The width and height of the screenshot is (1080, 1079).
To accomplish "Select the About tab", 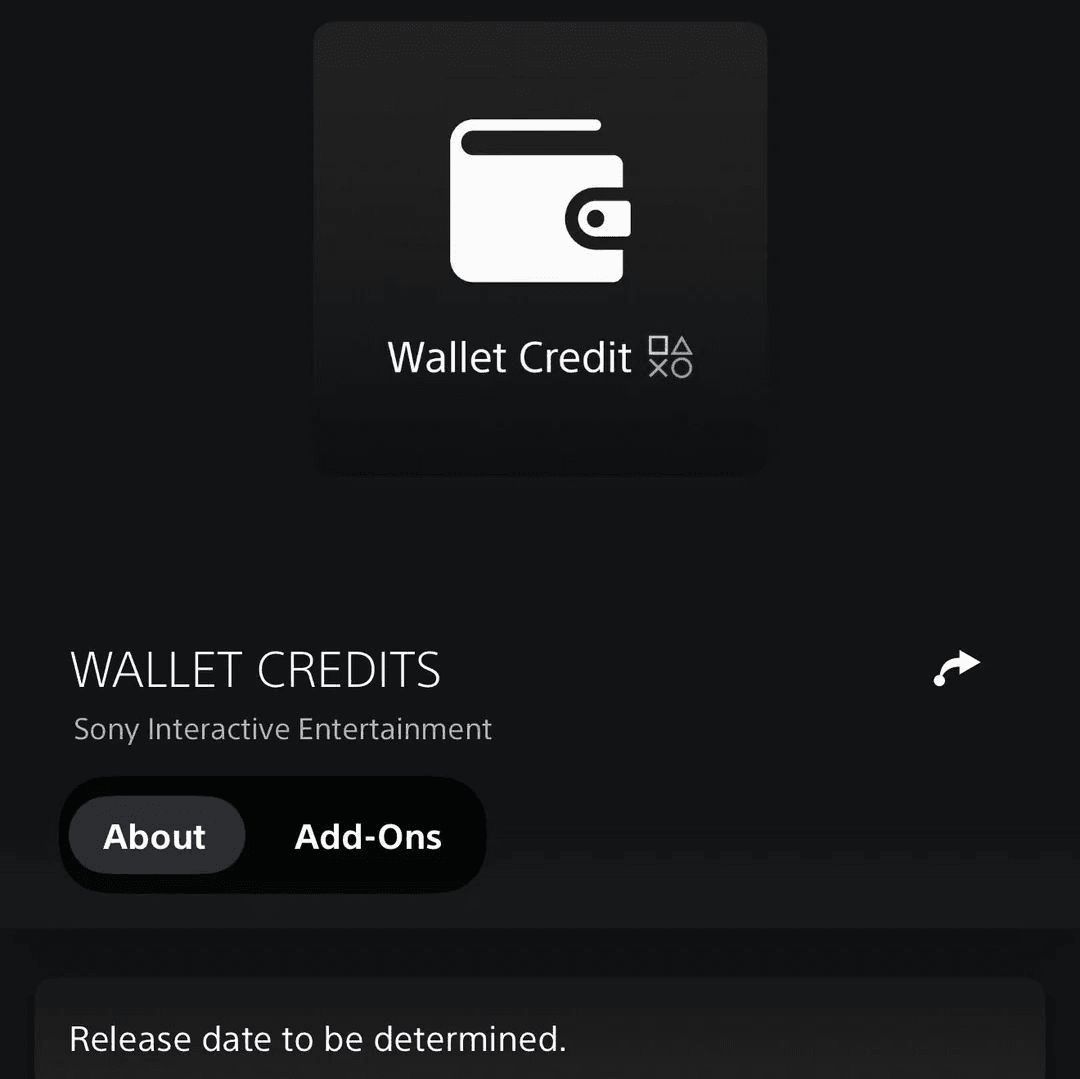I will (155, 836).
